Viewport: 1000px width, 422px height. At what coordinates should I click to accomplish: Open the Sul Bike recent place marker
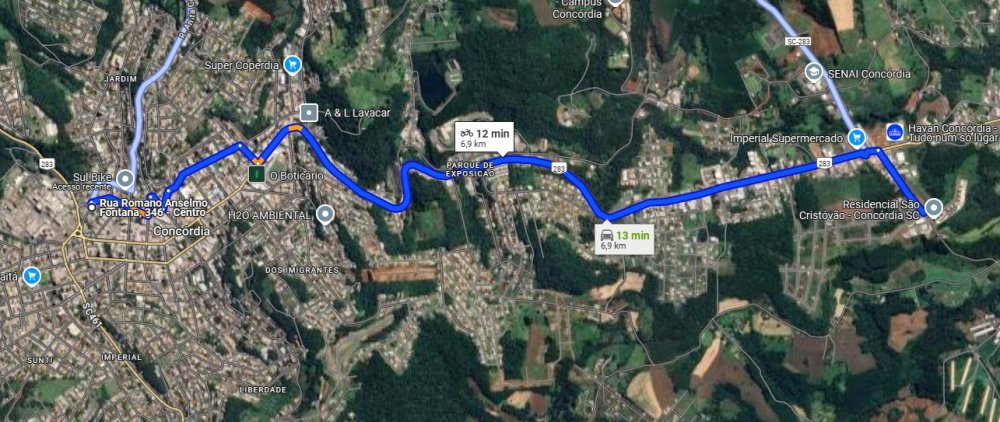point(124,179)
